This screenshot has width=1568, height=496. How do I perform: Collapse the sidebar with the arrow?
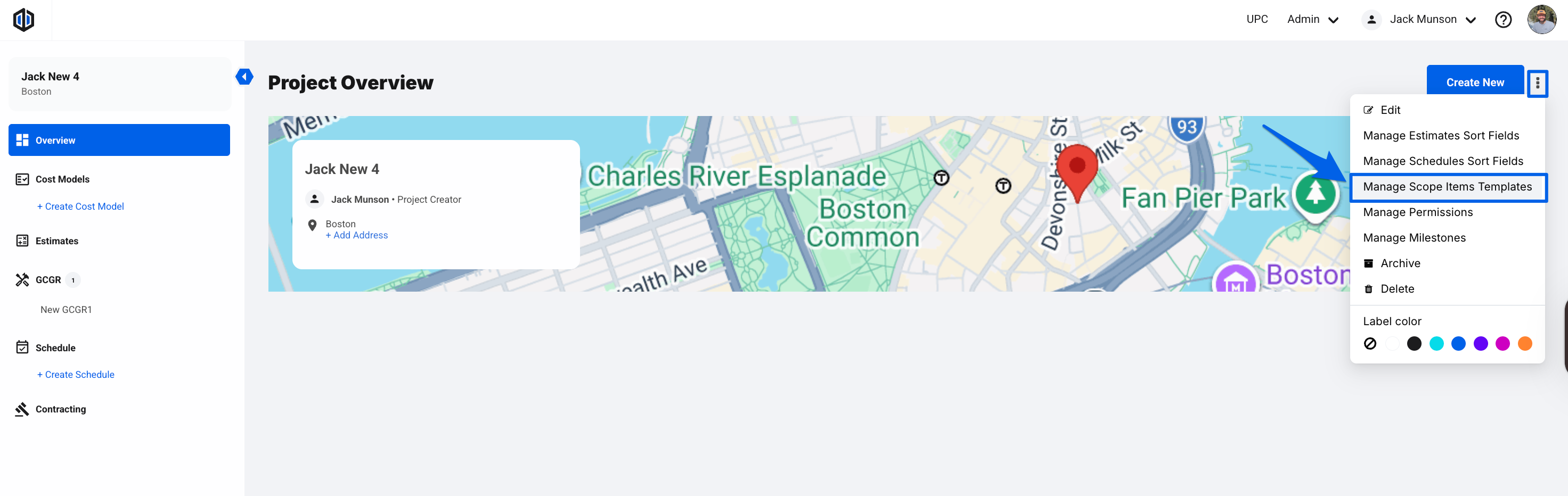(x=244, y=77)
